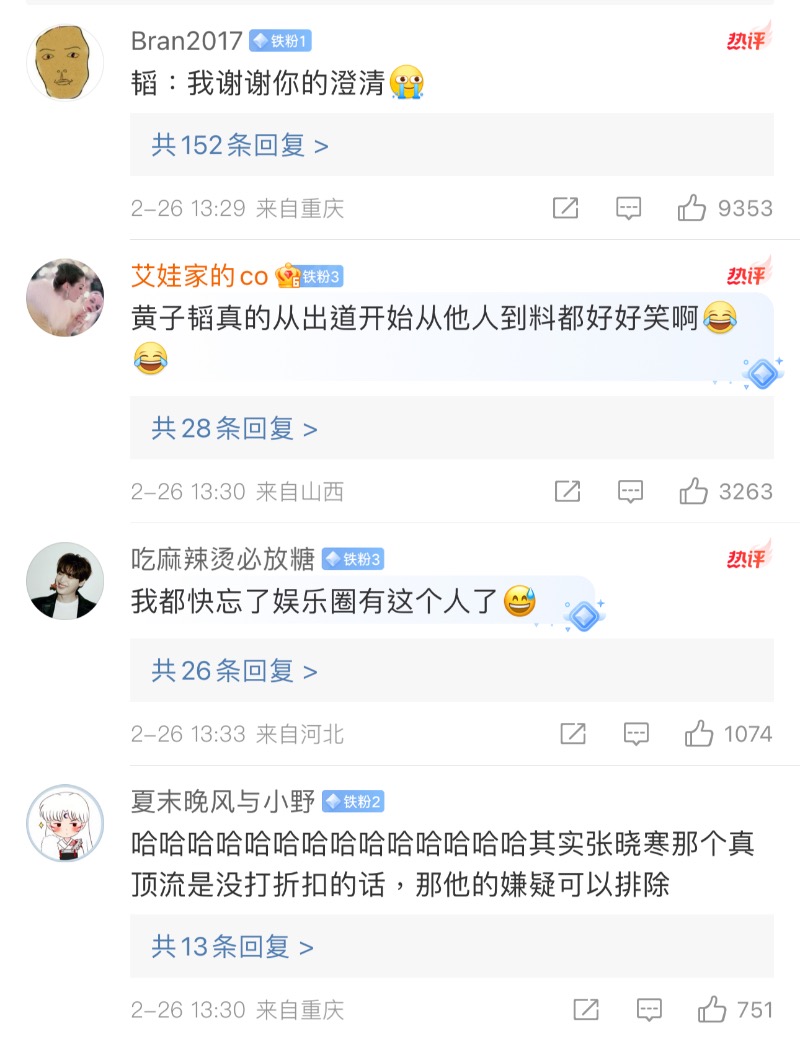Show 共13条回复 replies
This screenshot has height=1039, width=800.
pyautogui.click(x=232, y=946)
